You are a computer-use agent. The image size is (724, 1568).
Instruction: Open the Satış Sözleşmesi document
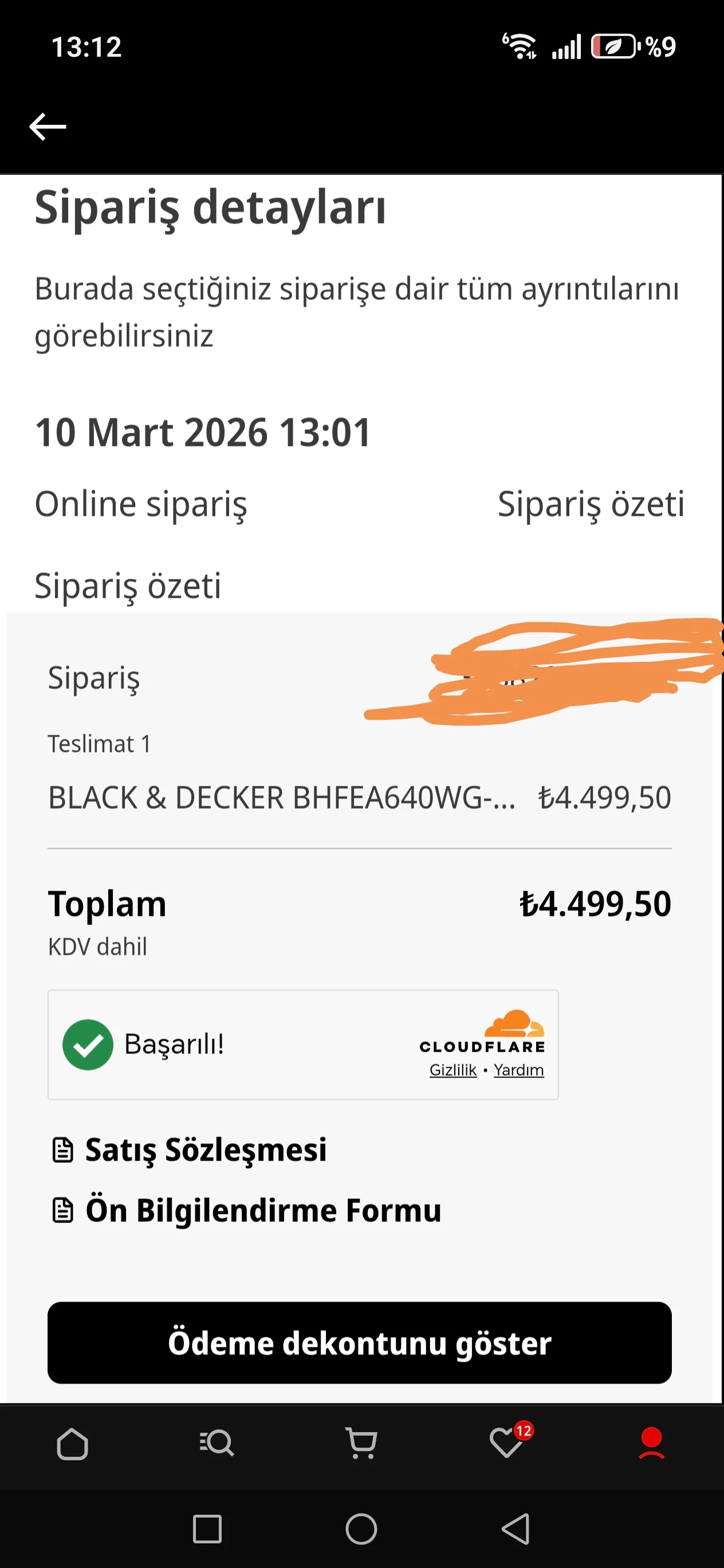tap(205, 1150)
